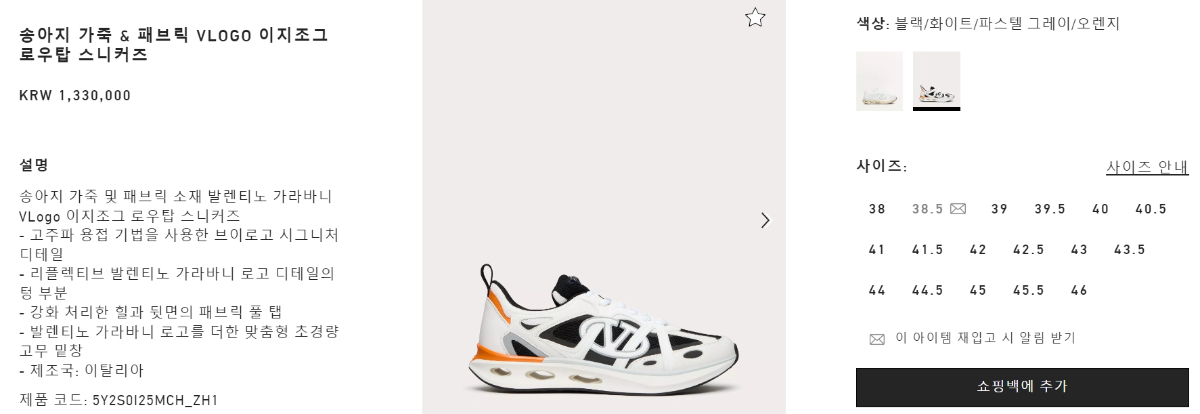Select size 45
This screenshot has width=1200, height=414.
pyautogui.click(x=978, y=291)
